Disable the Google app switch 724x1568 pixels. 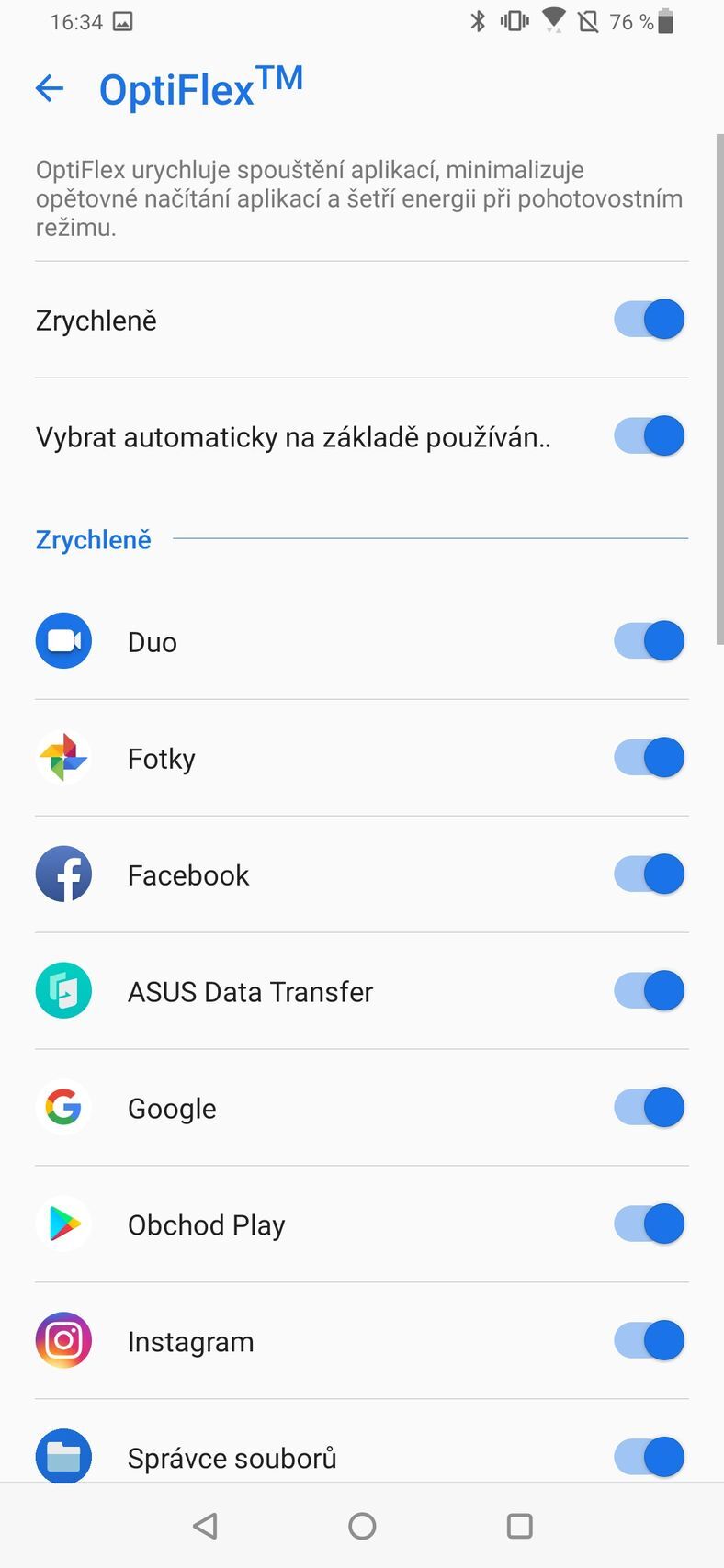tap(649, 1107)
